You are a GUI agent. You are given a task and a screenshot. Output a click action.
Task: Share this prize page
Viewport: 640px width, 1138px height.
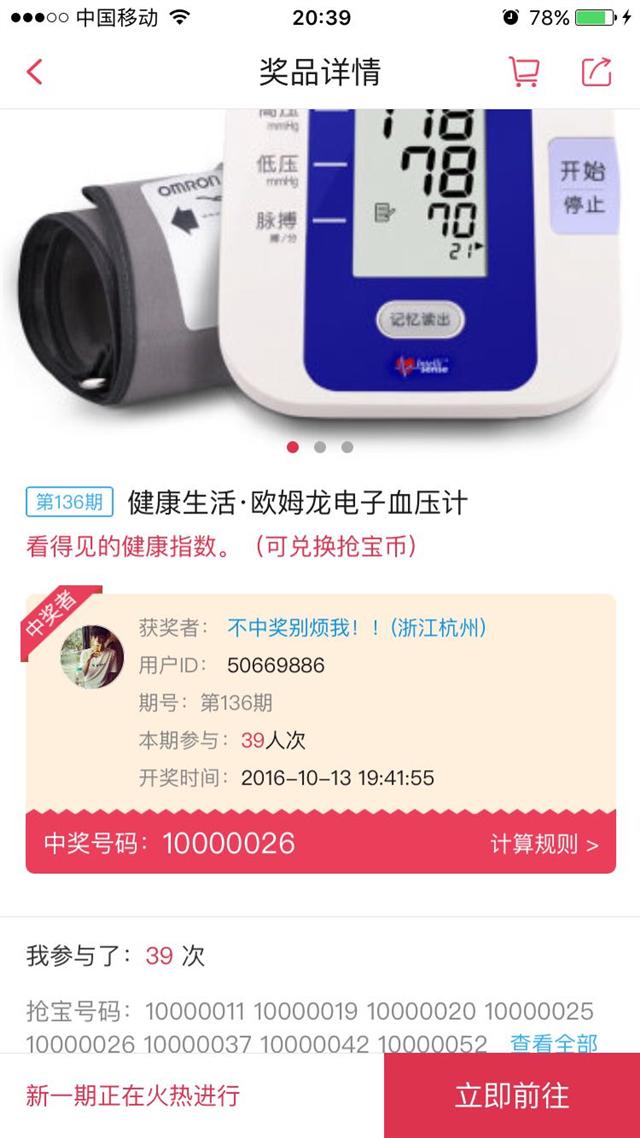596,72
